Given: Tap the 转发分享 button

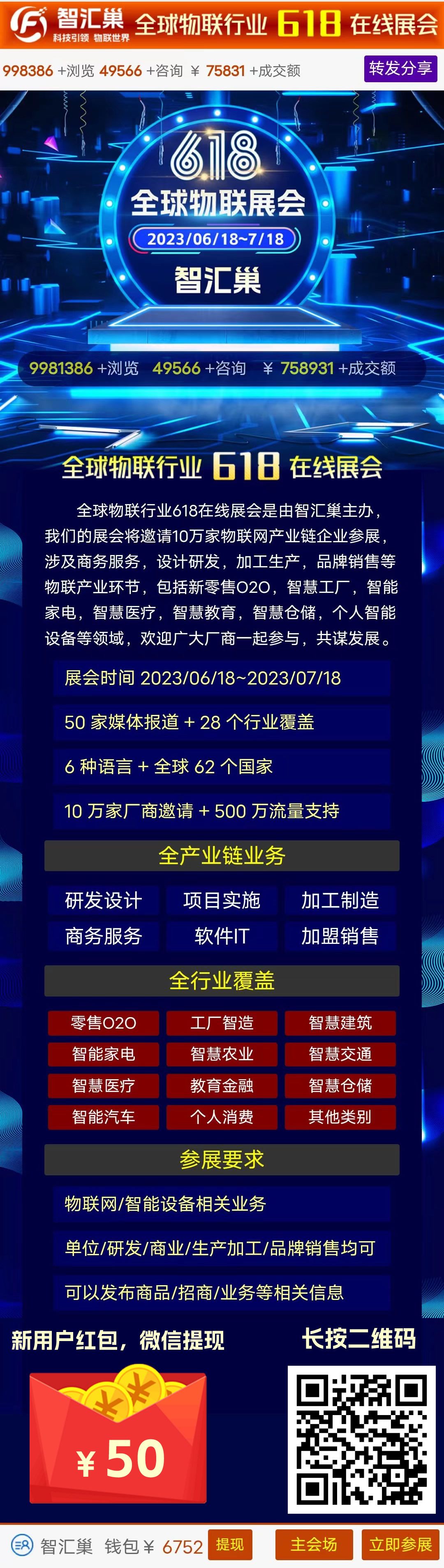Looking at the screenshot, I should (x=400, y=68).
